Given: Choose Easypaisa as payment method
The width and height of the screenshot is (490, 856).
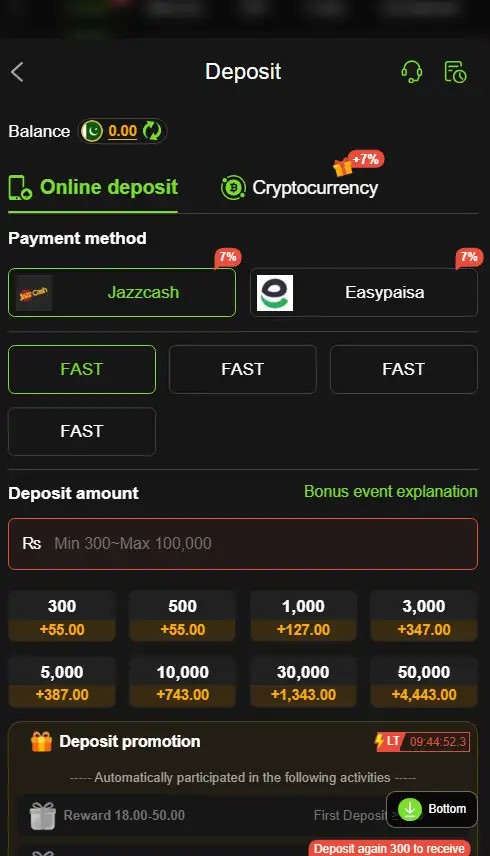Looking at the screenshot, I should point(364,293).
